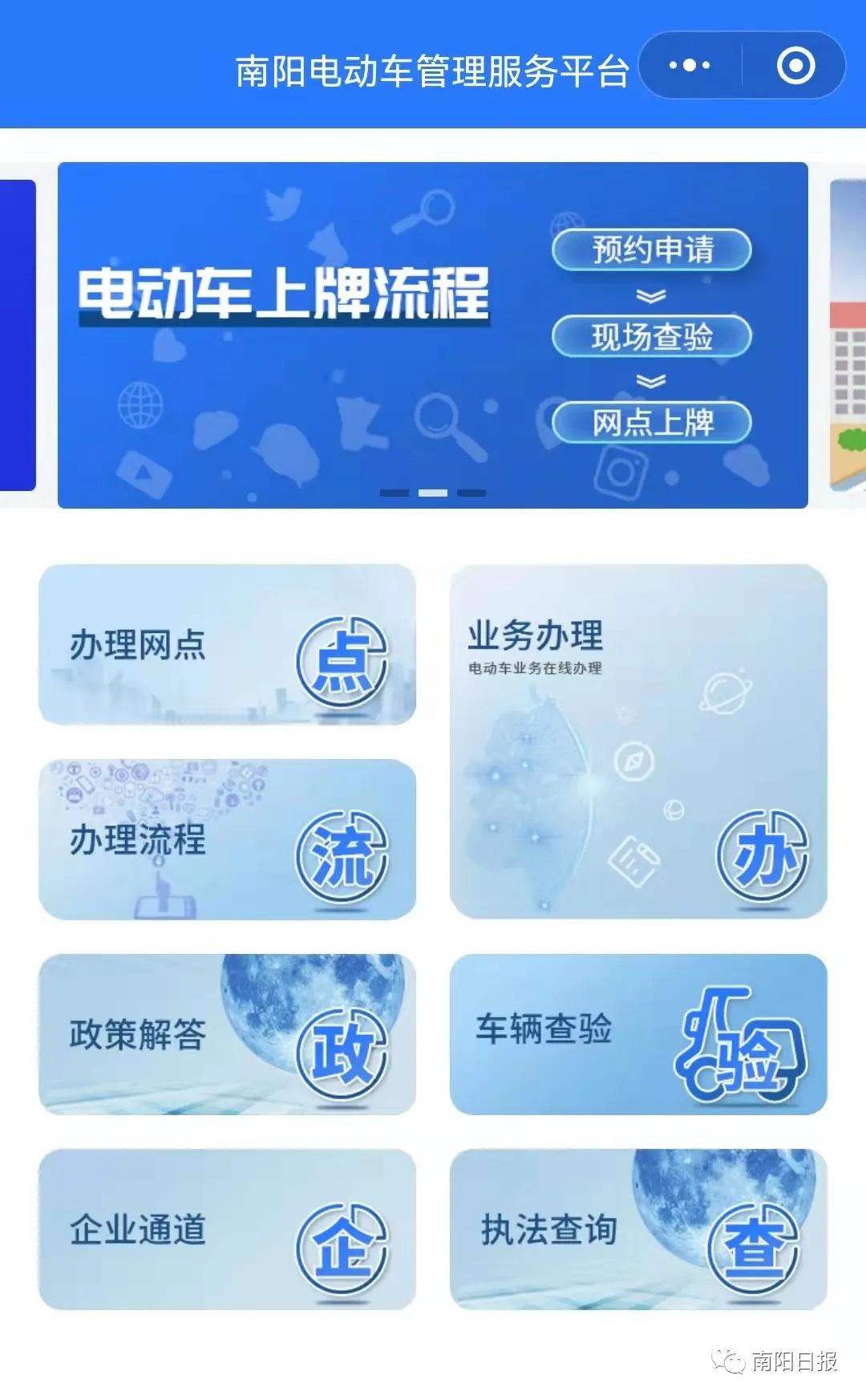Open the 办理网点 card
866x1400 pixels.
[x=227, y=645]
